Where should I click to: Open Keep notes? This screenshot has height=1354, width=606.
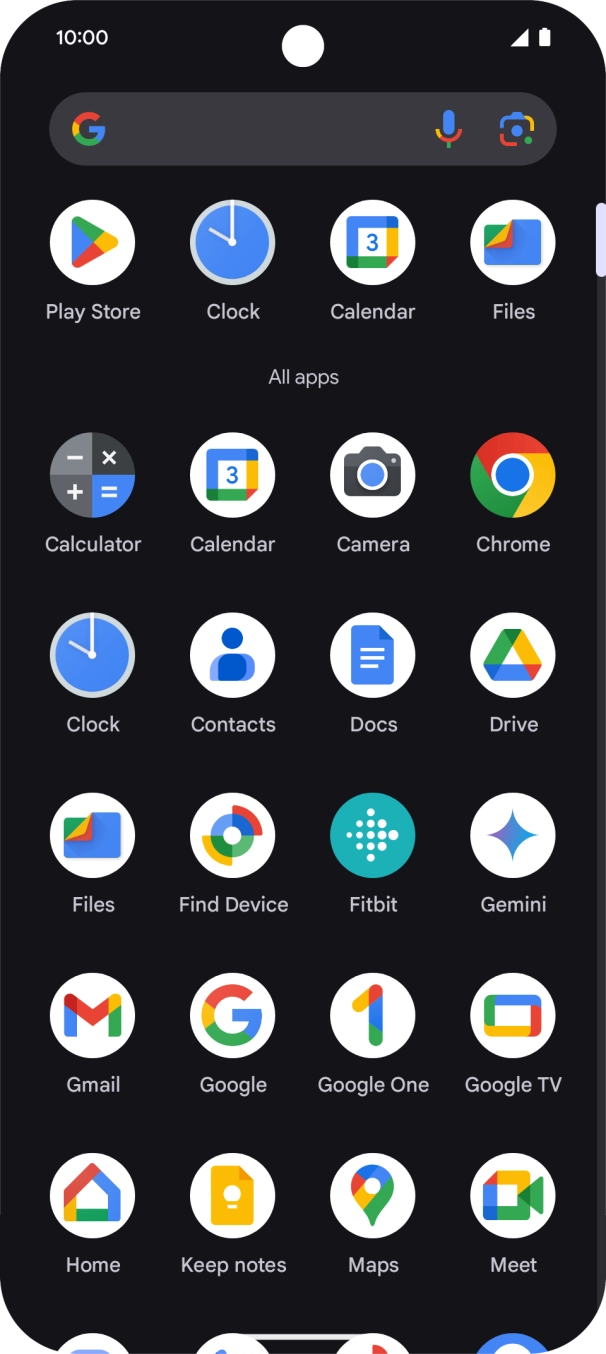click(x=233, y=1196)
